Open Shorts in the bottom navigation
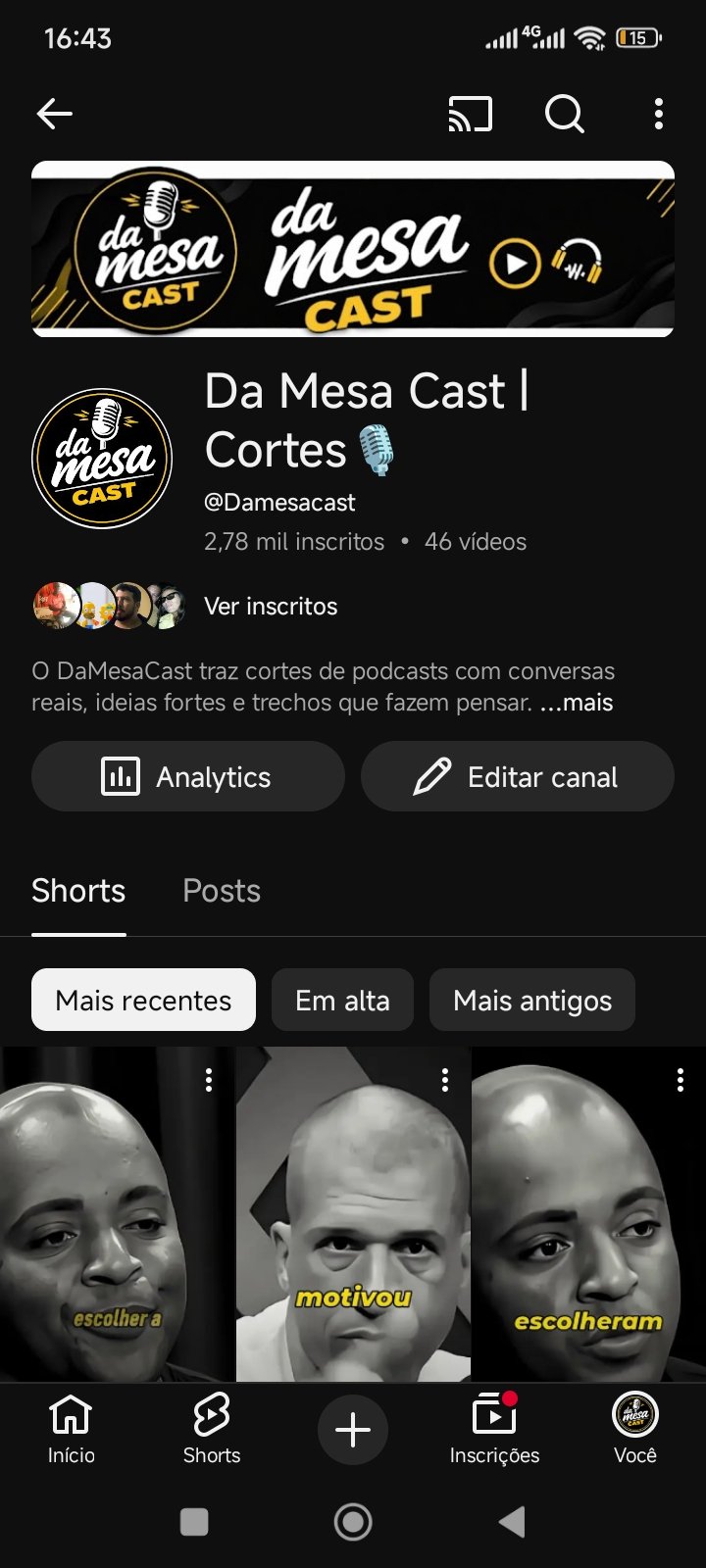 212,1430
